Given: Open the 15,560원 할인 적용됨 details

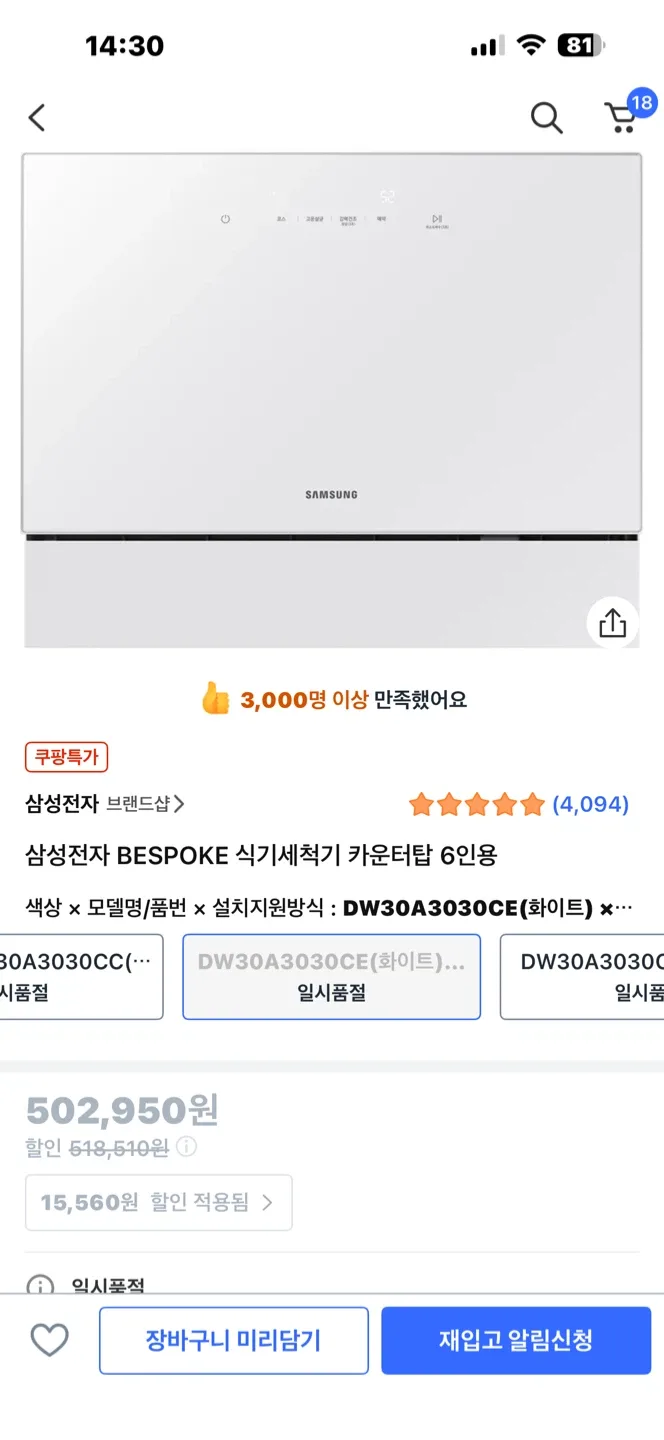Looking at the screenshot, I should pos(159,1202).
